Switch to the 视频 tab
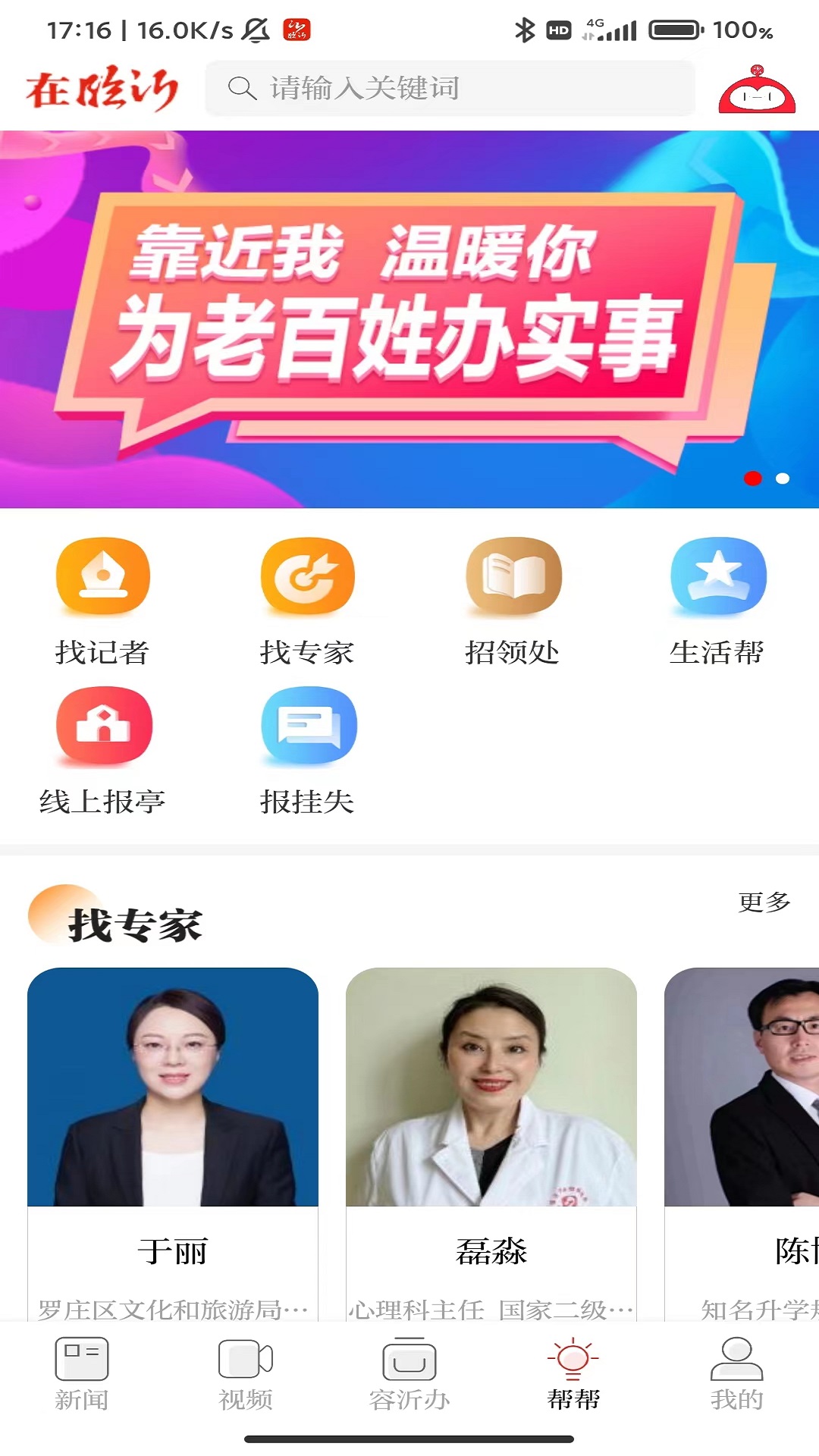819x1456 pixels. pyautogui.click(x=246, y=1373)
